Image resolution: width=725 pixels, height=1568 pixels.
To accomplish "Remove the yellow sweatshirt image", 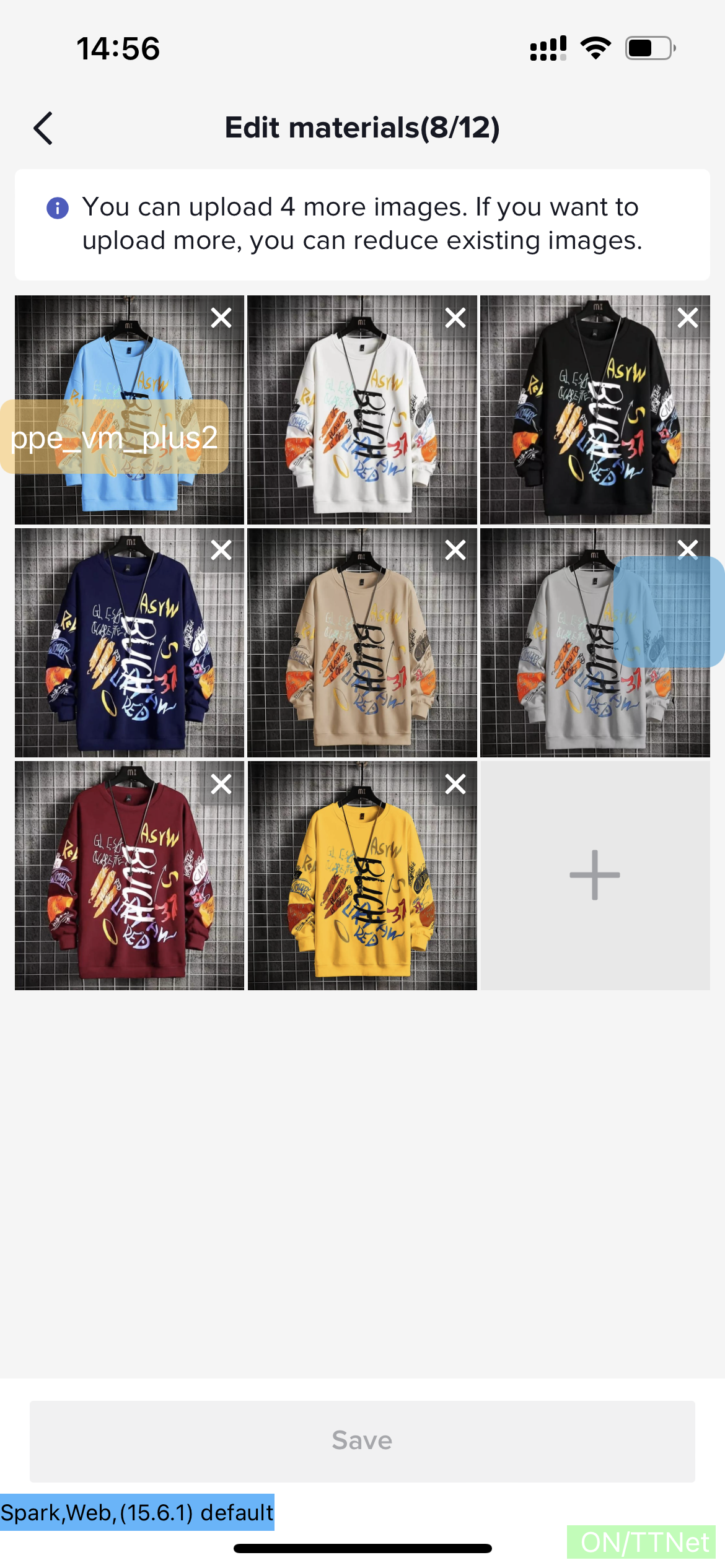I will tap(455, 784).
